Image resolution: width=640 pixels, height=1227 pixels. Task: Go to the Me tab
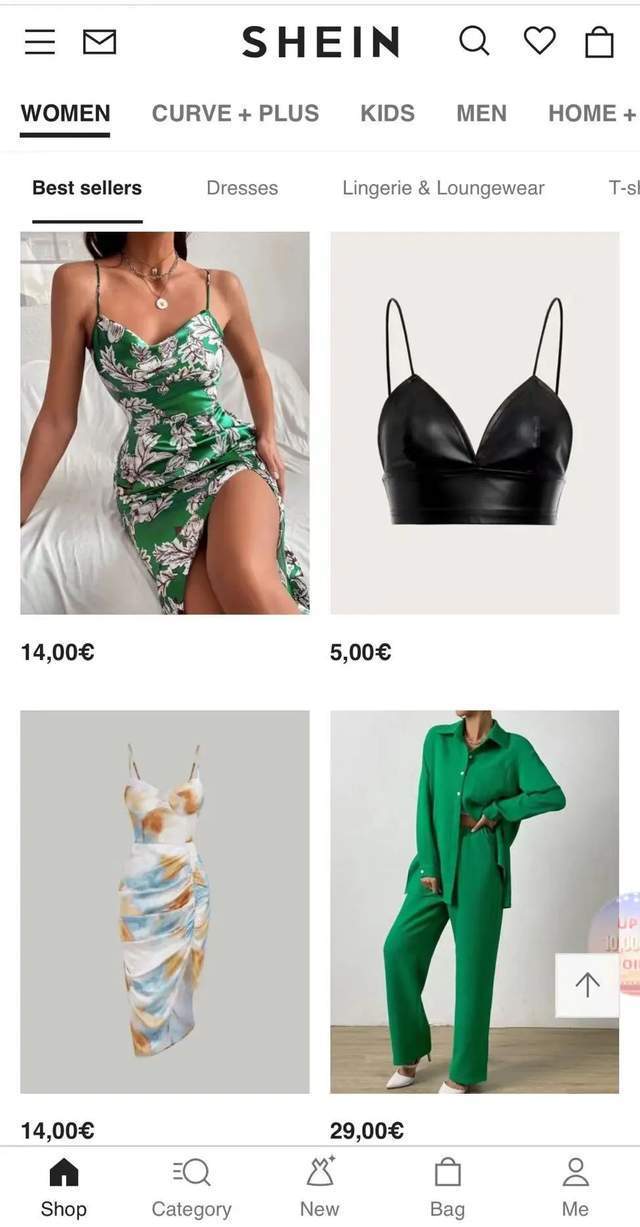coord(575,1188)
